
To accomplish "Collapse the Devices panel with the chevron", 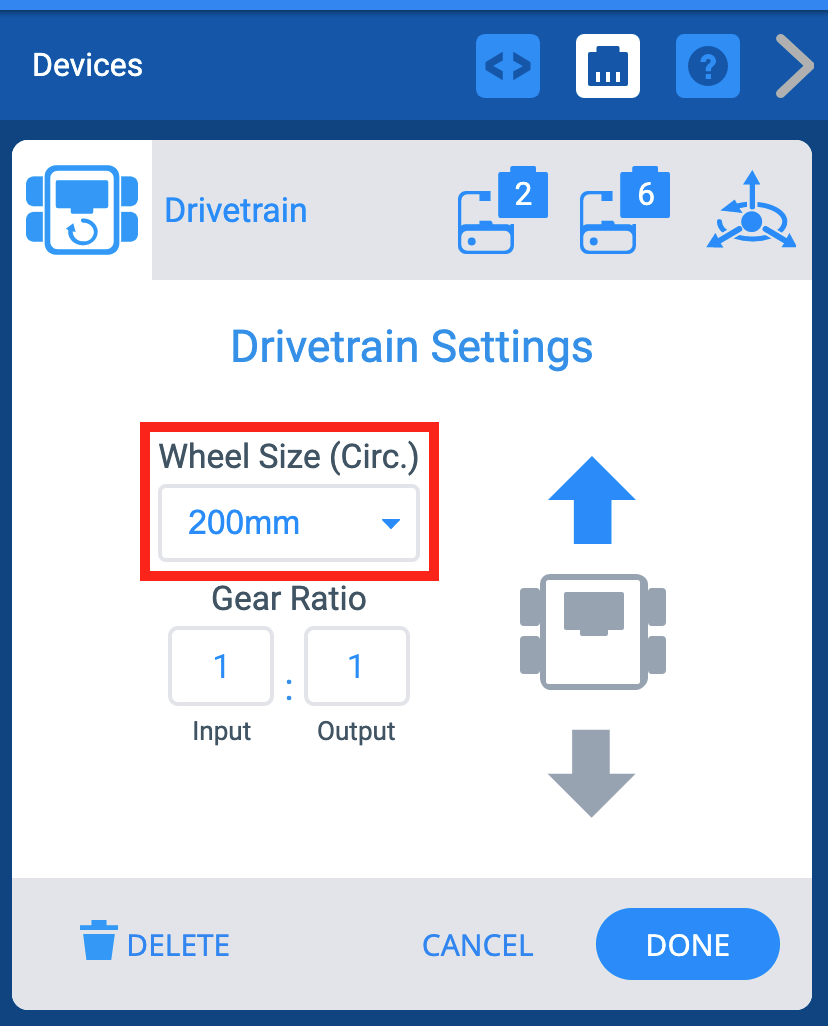I will tap(795, 68).
